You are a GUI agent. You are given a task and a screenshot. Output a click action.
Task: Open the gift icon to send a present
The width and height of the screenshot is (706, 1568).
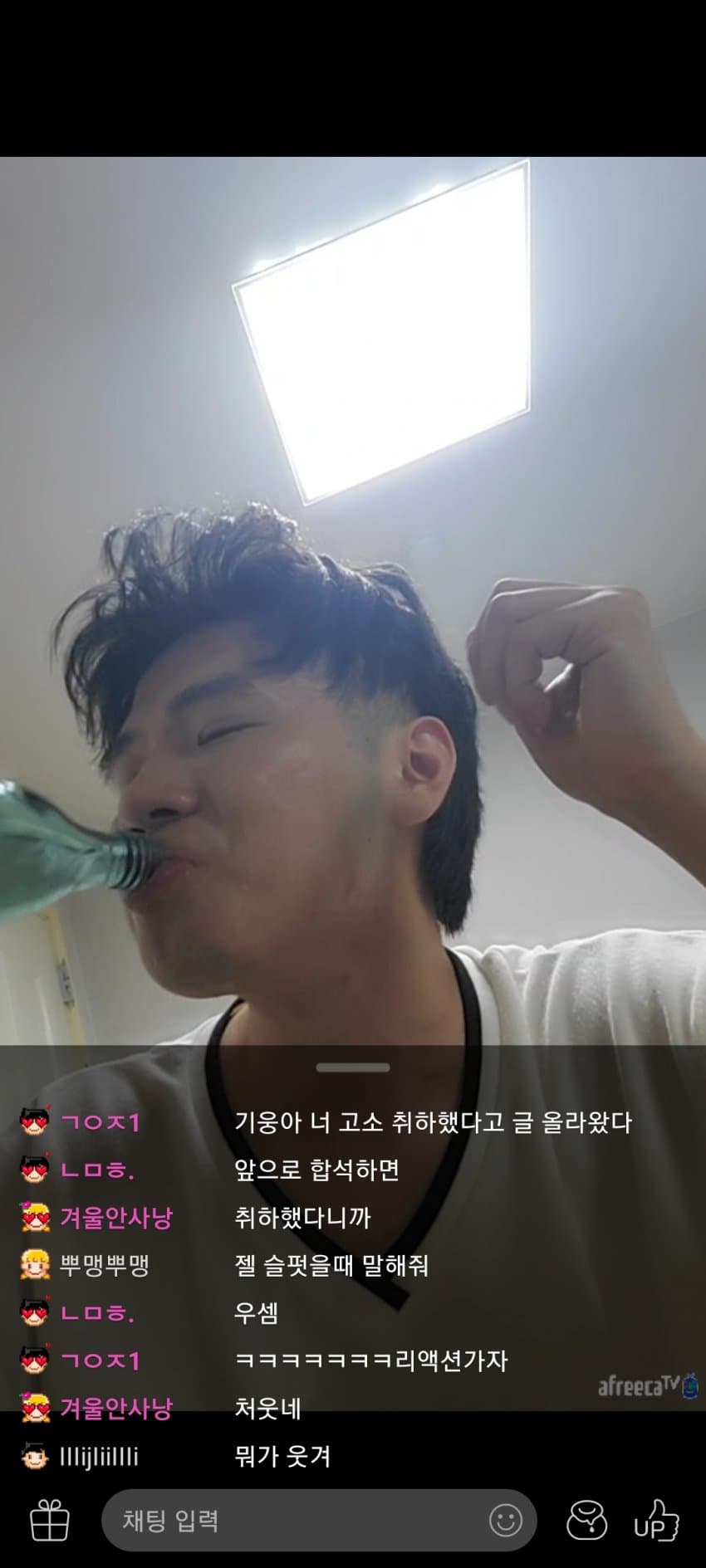[x=49, y=1521]
